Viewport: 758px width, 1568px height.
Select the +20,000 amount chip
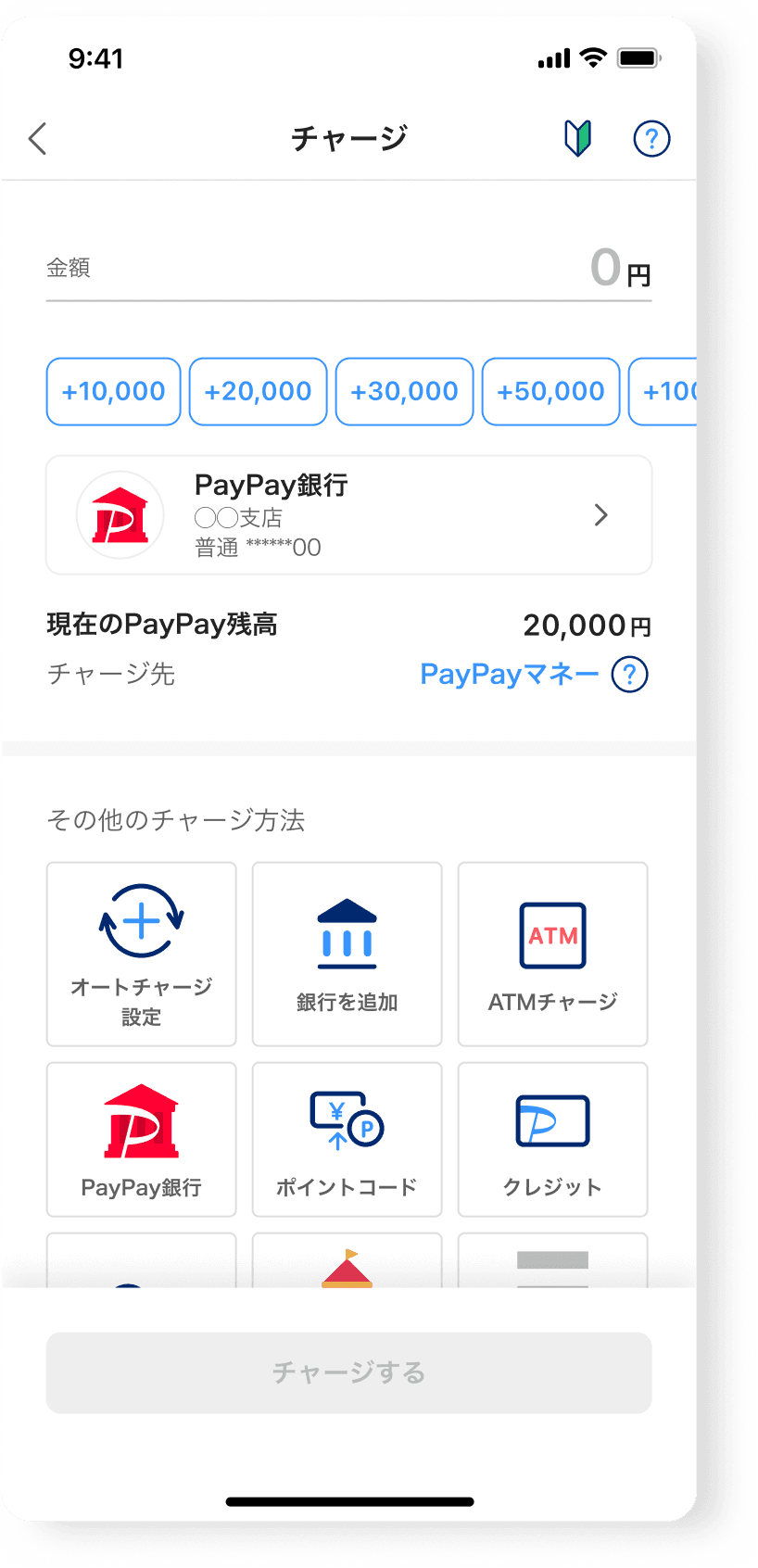point(259,392)
